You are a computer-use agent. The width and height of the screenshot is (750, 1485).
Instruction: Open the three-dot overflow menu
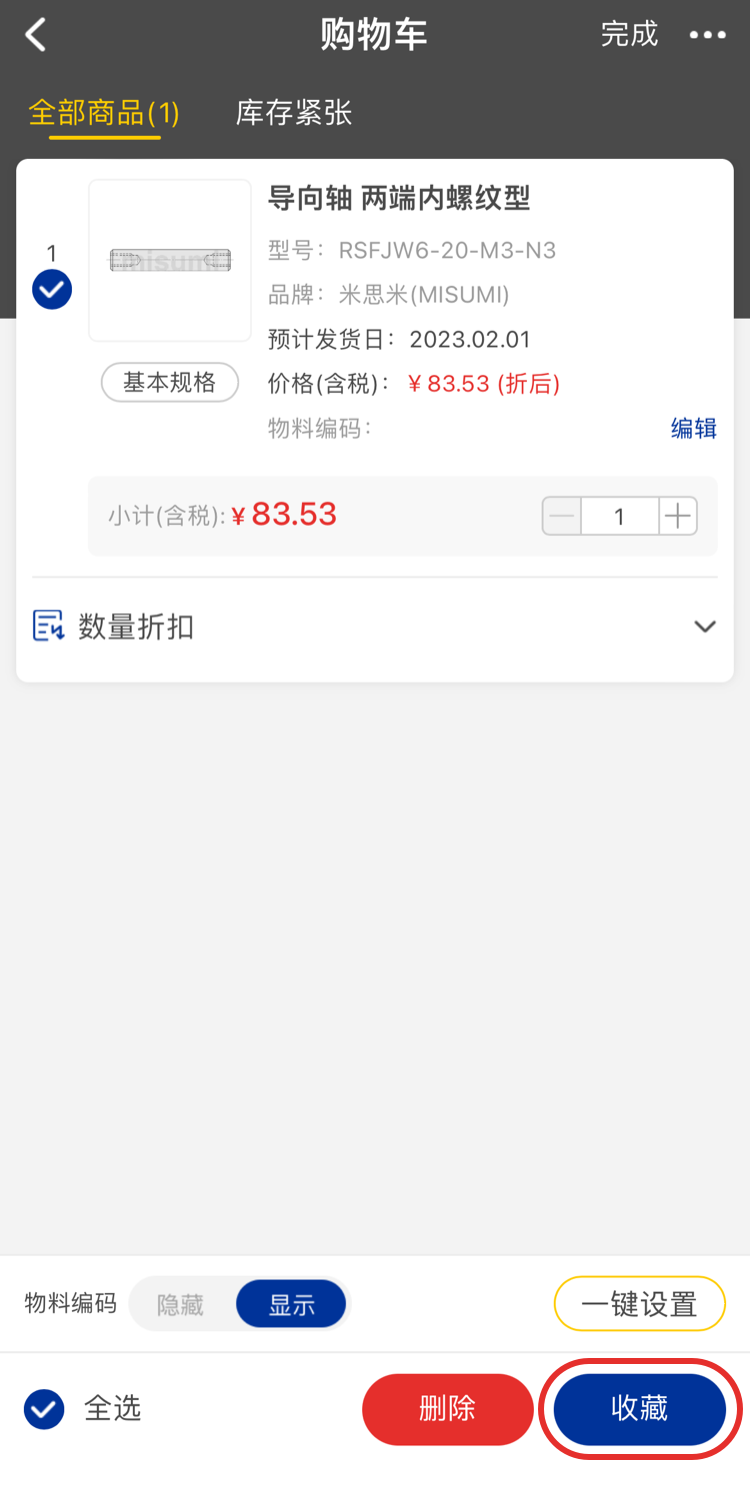point(707,35)
